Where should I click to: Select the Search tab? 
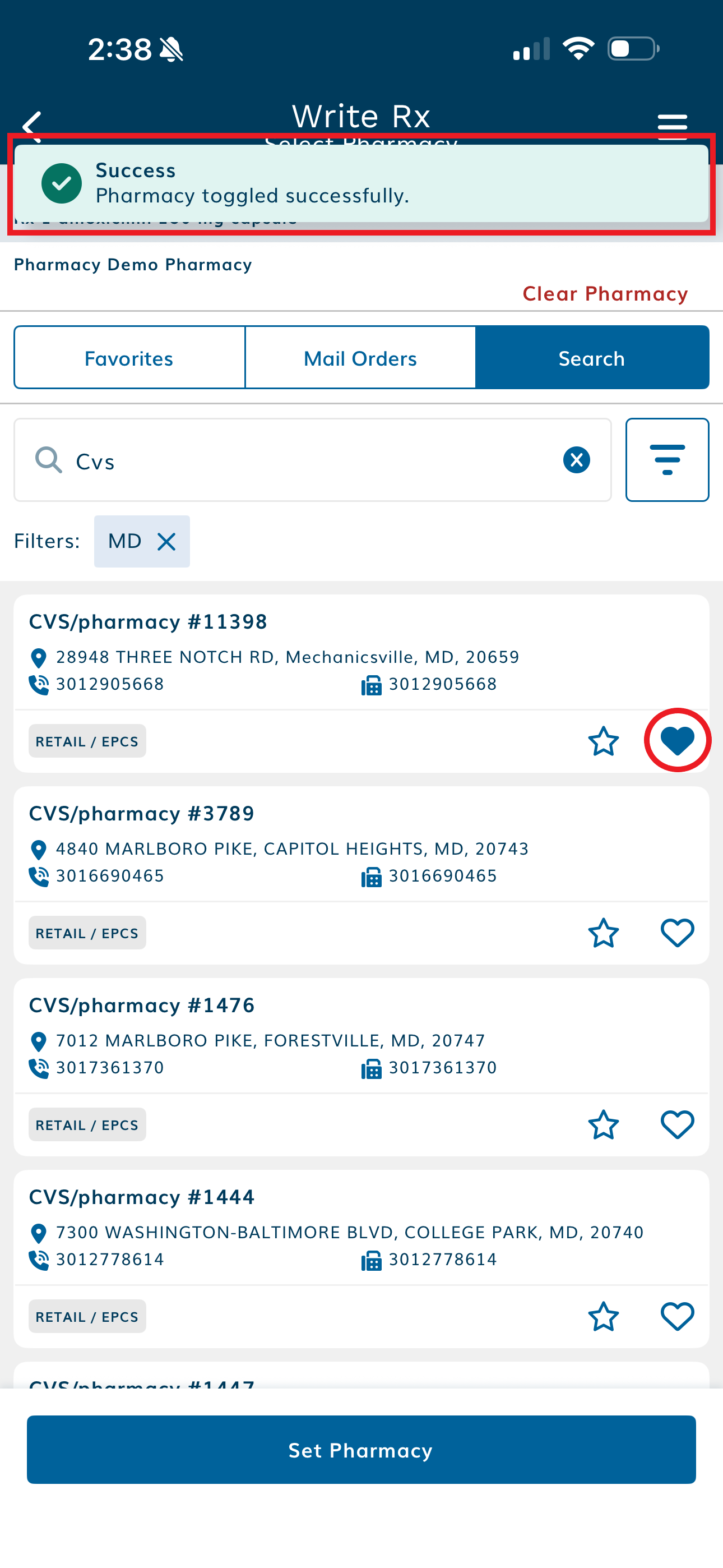(x=591, y=358)
